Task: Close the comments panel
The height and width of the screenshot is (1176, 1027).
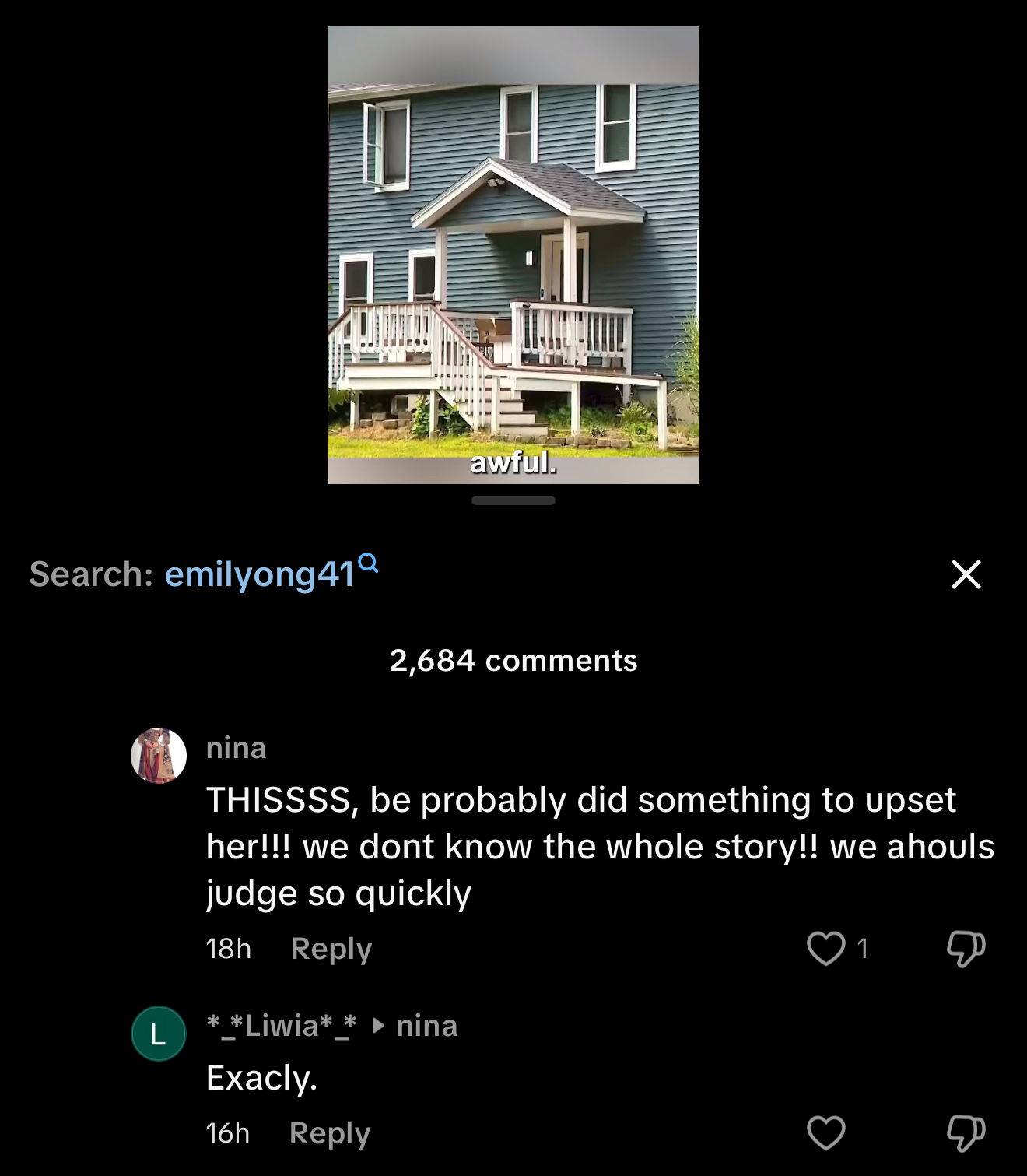Action: point(966,574)
